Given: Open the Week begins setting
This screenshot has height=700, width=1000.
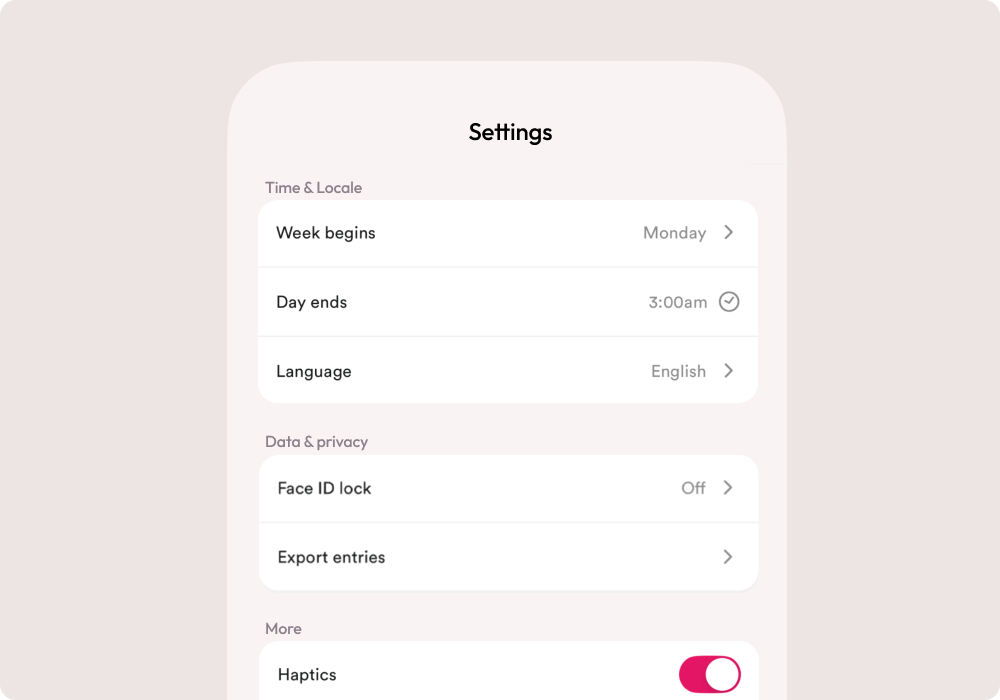Looking at the screenshot, I should tap(507, 233).
